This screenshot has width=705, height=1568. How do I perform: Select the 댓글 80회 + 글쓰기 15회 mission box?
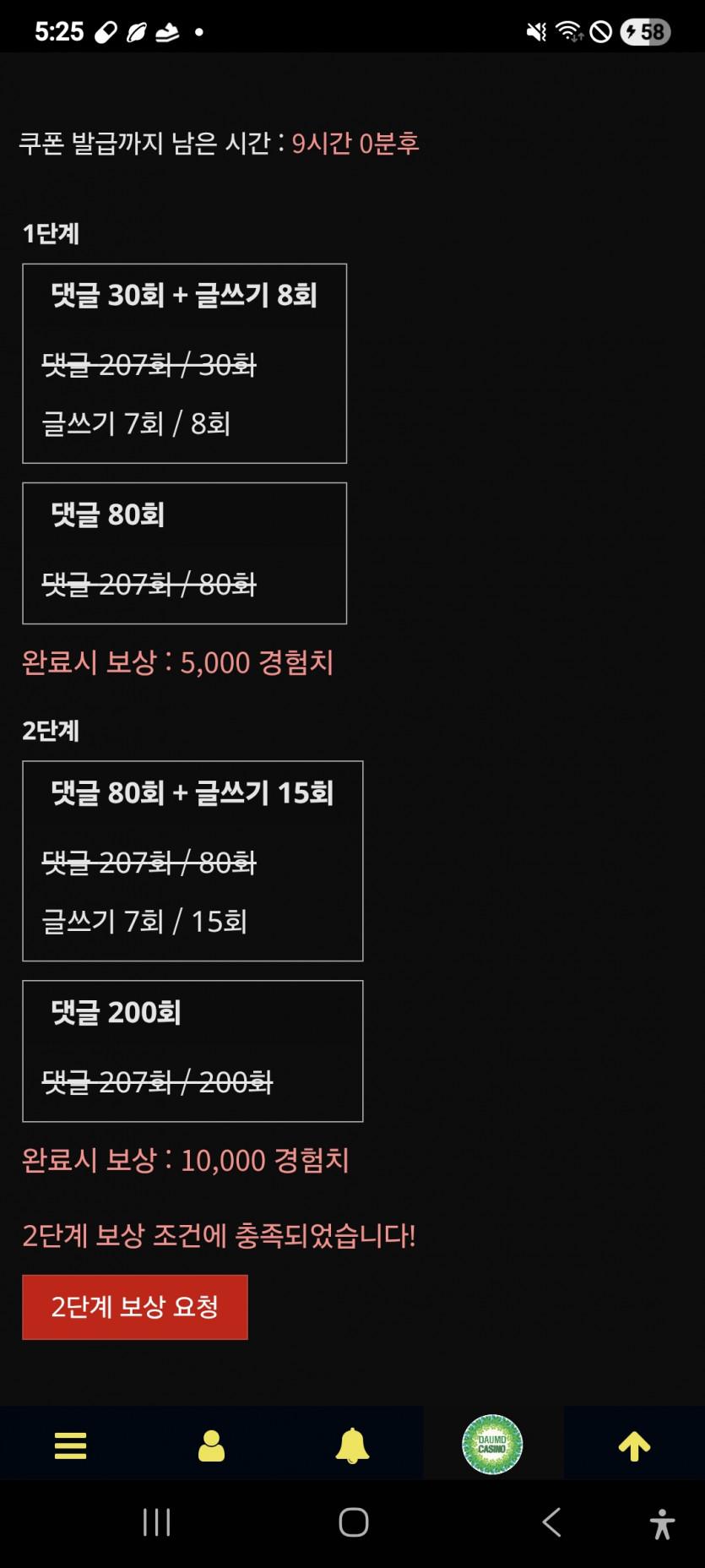(193, 862)
